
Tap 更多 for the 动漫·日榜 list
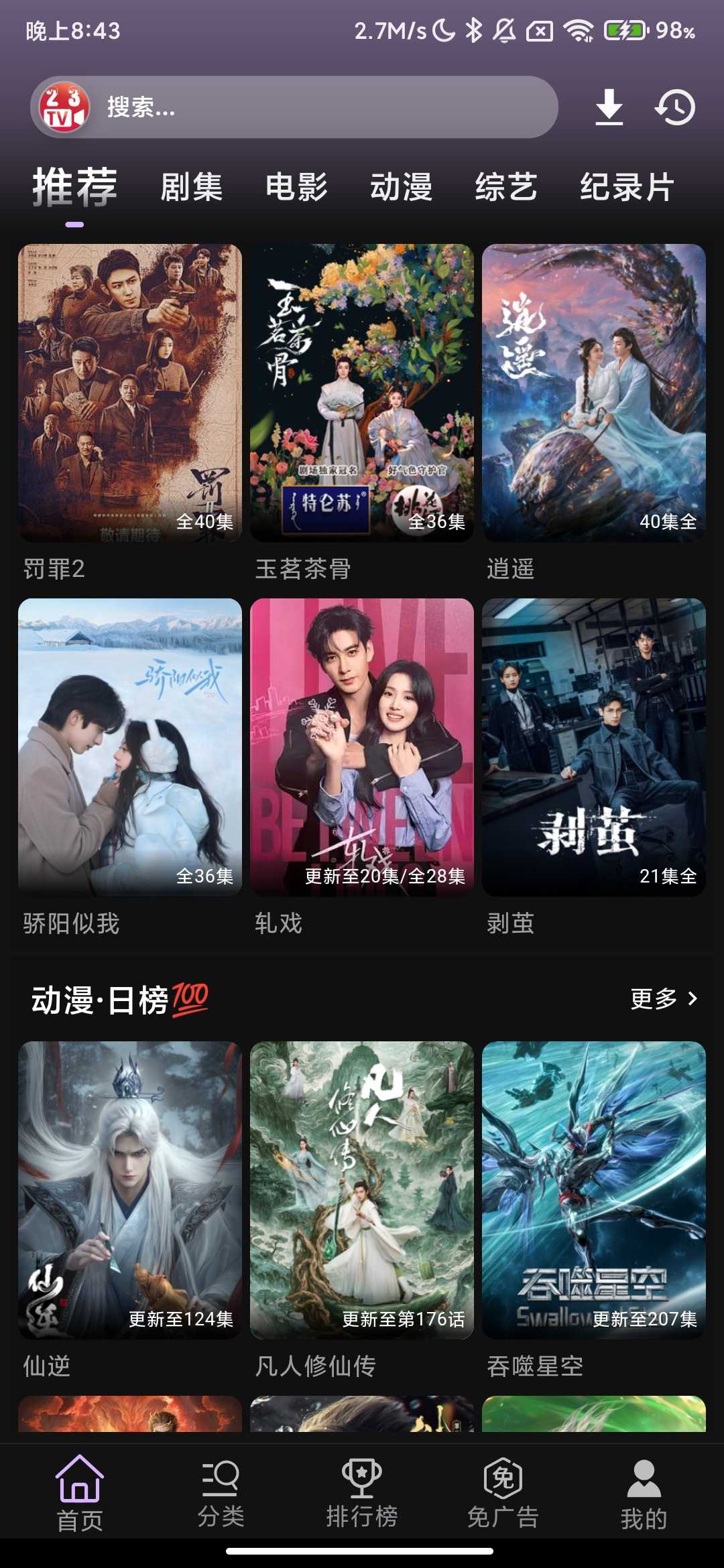(x=664, y=999)
